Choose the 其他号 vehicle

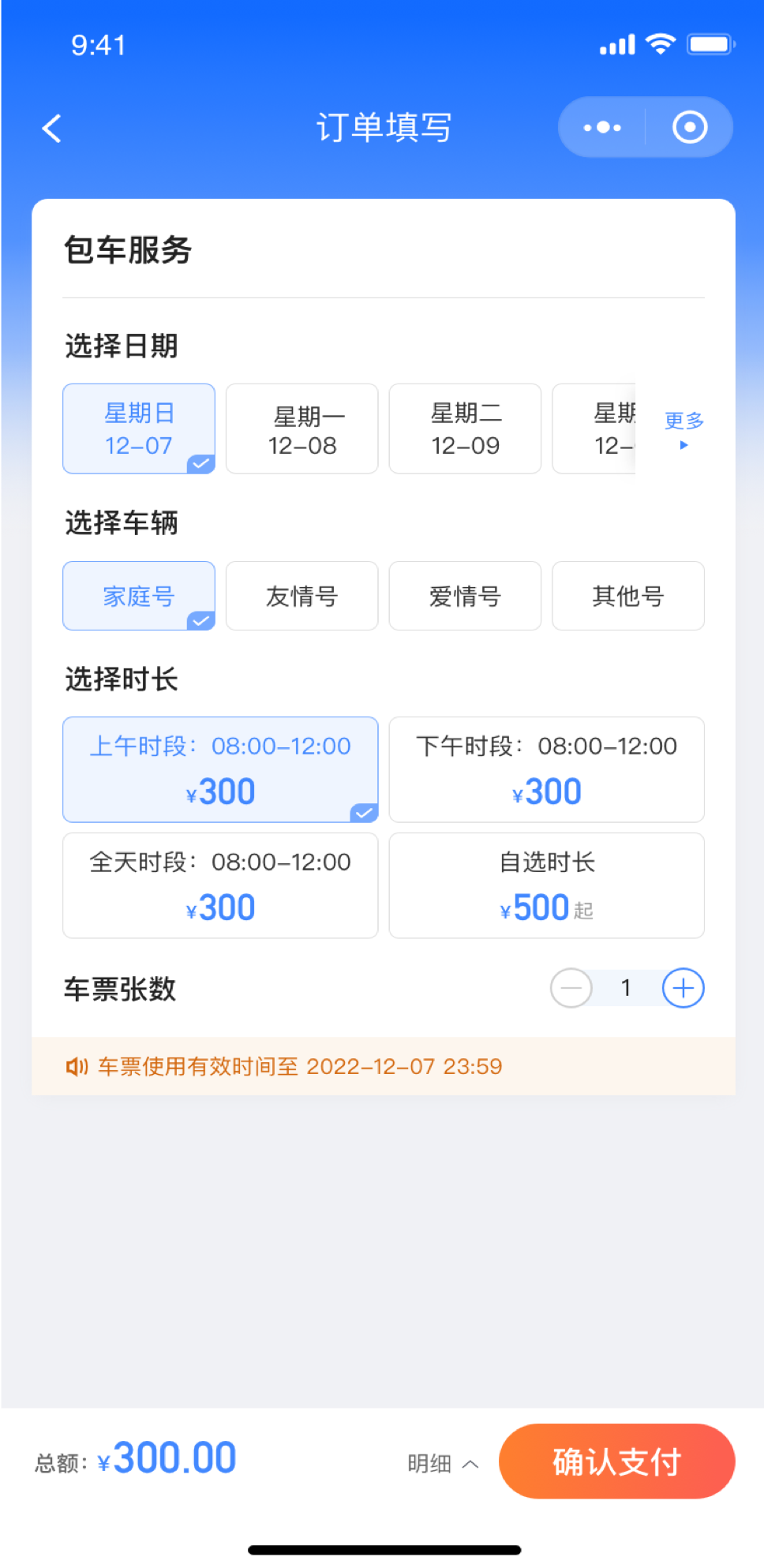[x=628, y=596]
